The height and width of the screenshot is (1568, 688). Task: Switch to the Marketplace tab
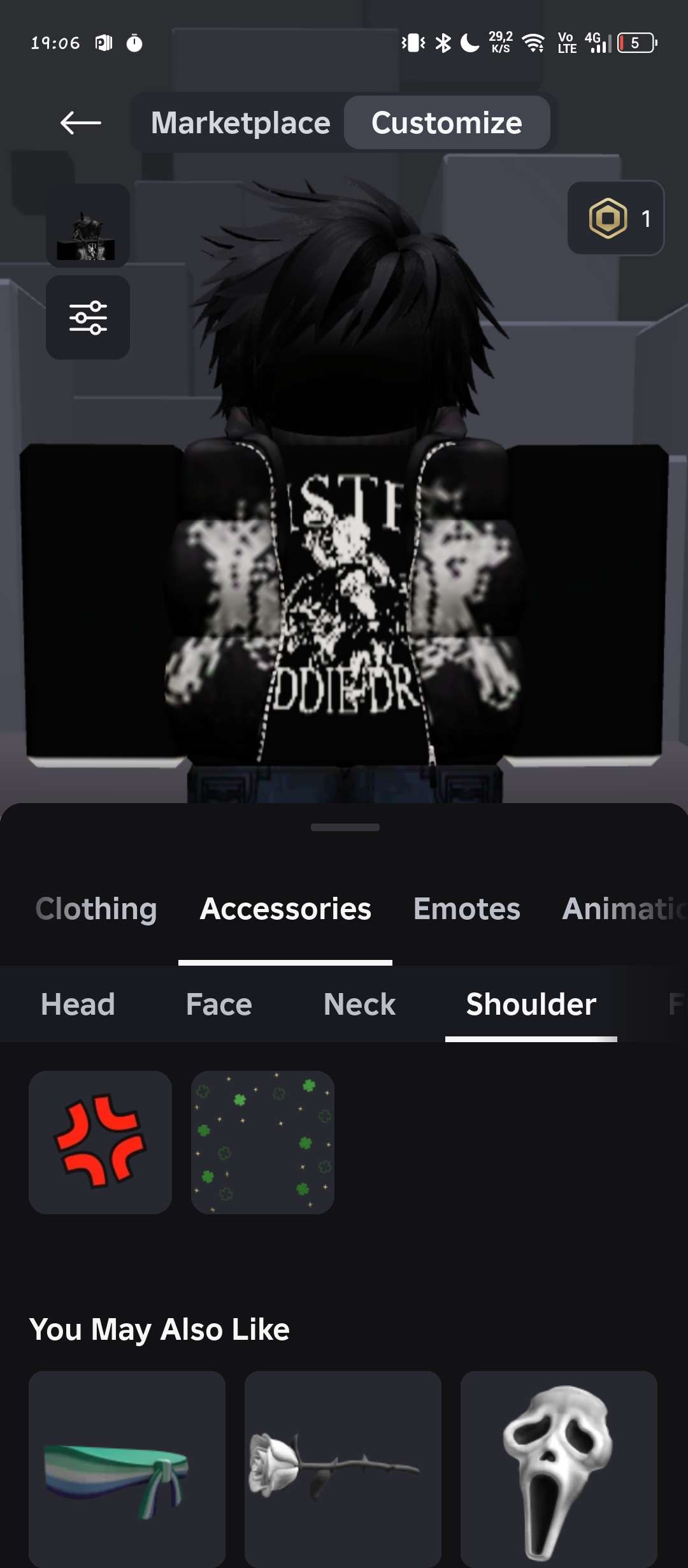point(240,122)
